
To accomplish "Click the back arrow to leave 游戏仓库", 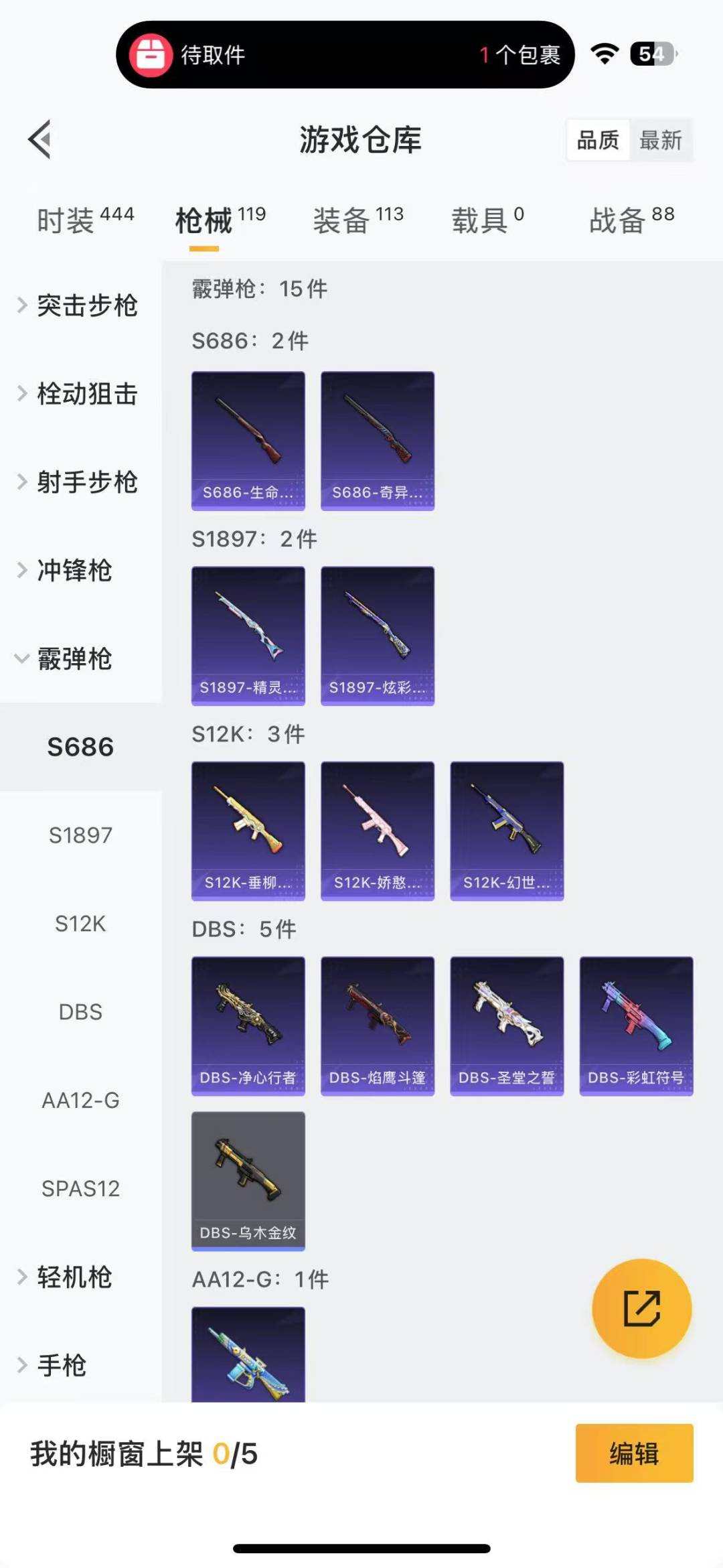I will click(40, 139).
